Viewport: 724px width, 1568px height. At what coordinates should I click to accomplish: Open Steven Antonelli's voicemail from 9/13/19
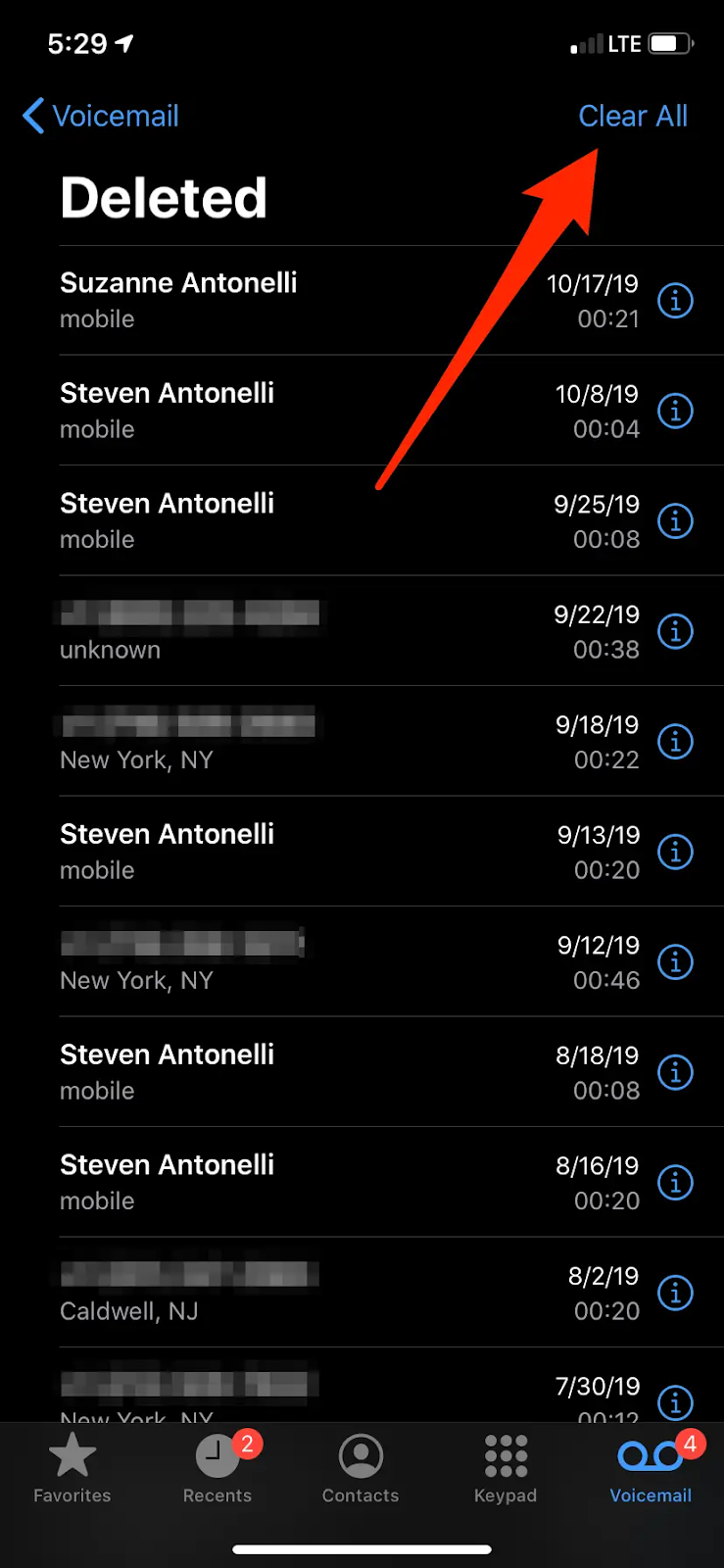click(294, 852)
